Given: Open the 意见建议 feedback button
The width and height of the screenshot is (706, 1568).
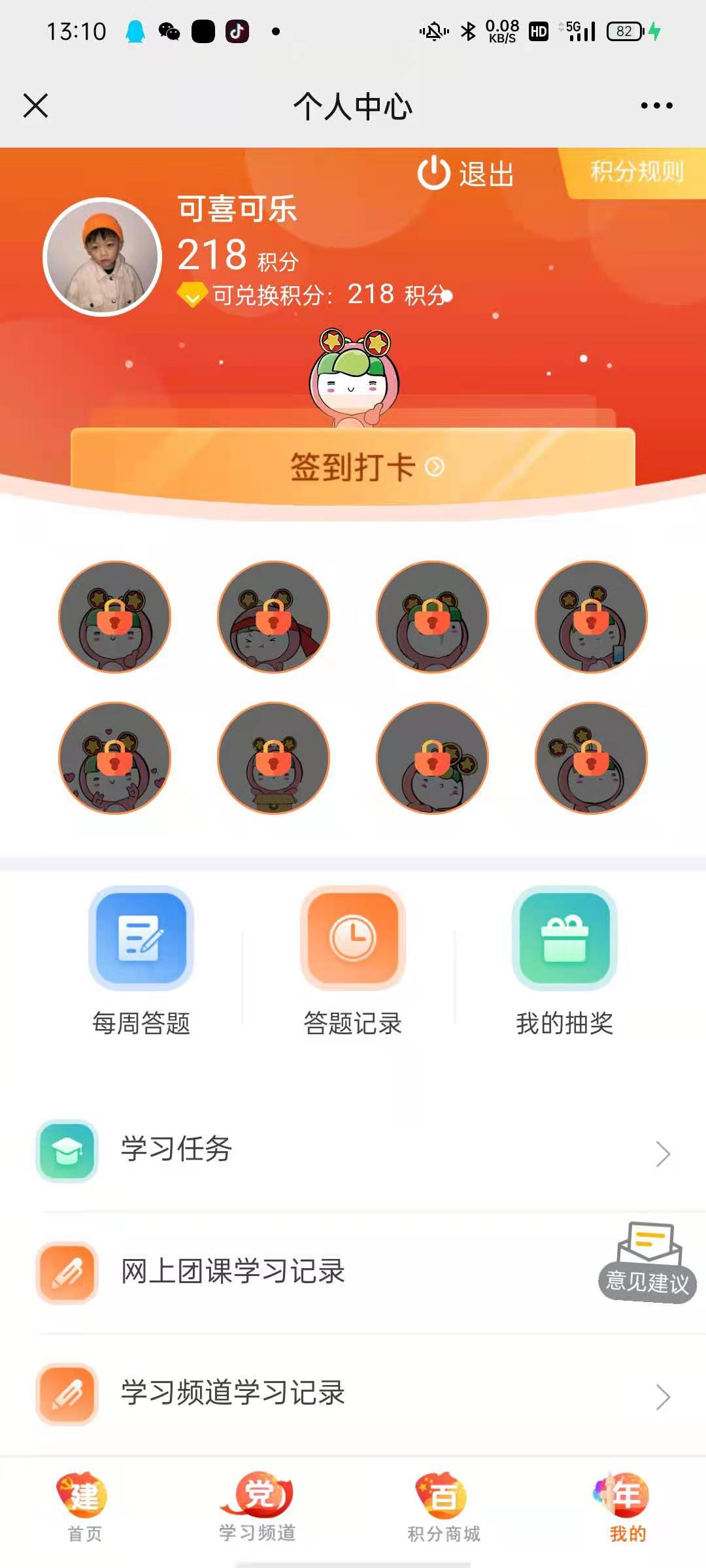Looking at the screenshot, I should (x=647, y=1264).
